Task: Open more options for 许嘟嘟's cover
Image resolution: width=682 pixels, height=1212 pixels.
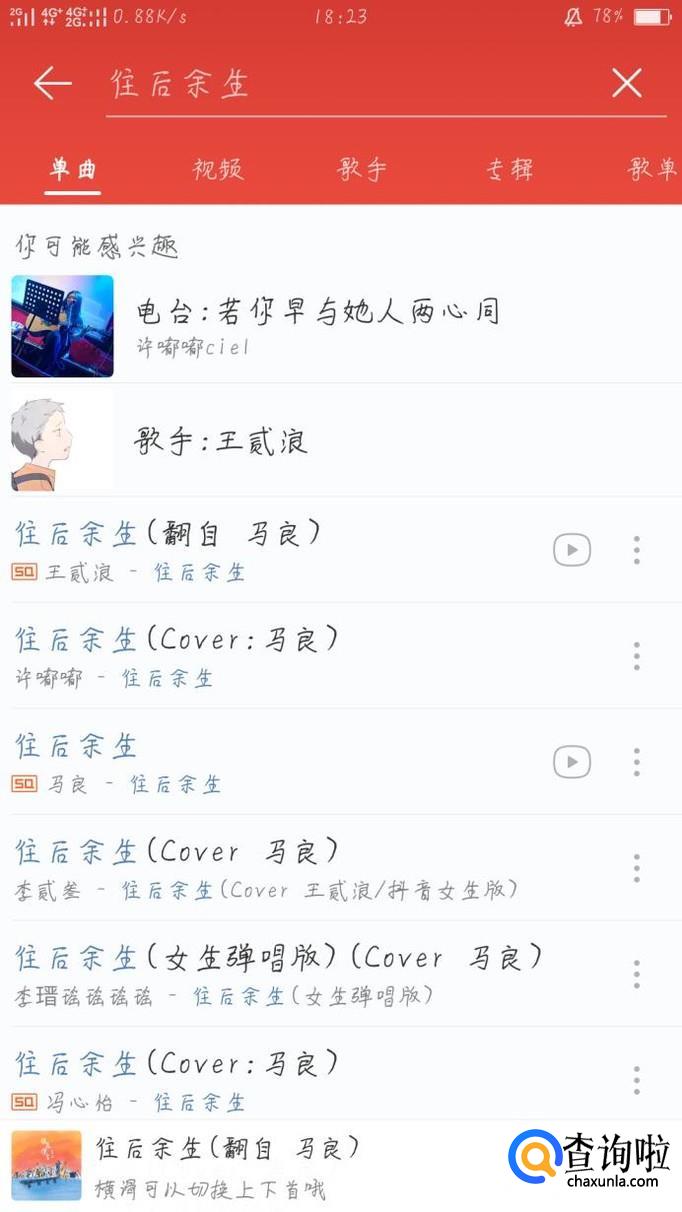Action: [636, 656]
